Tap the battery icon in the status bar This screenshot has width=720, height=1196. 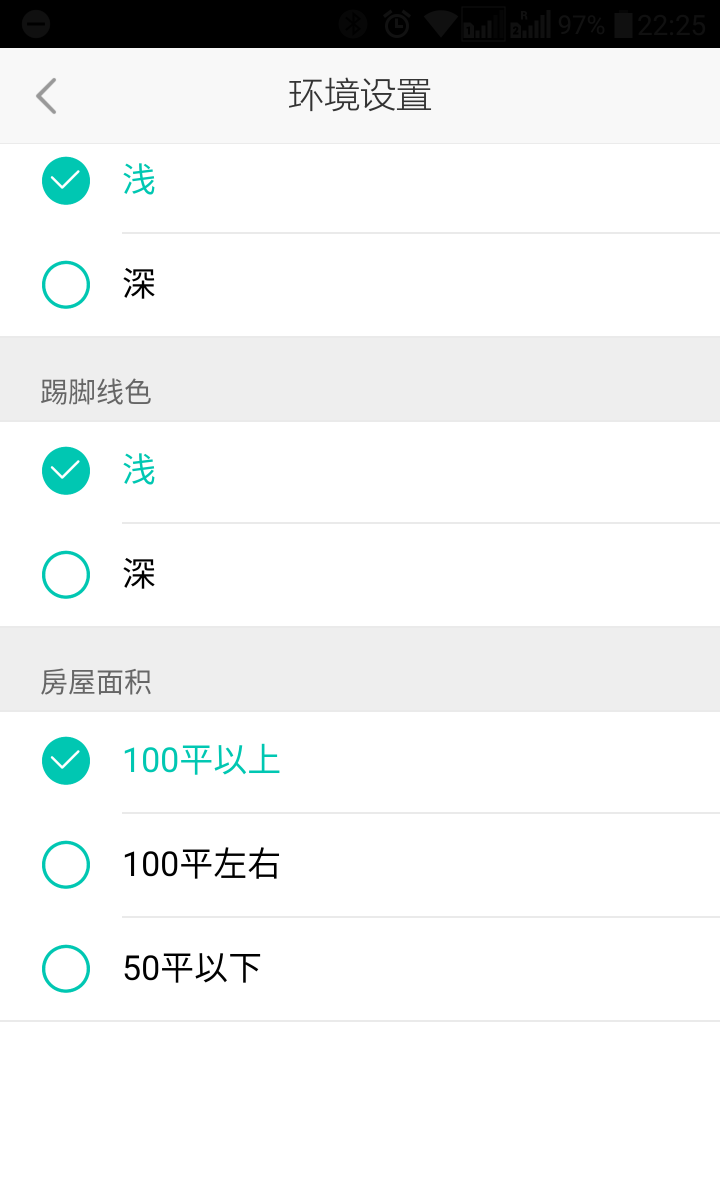pos(624,22)
